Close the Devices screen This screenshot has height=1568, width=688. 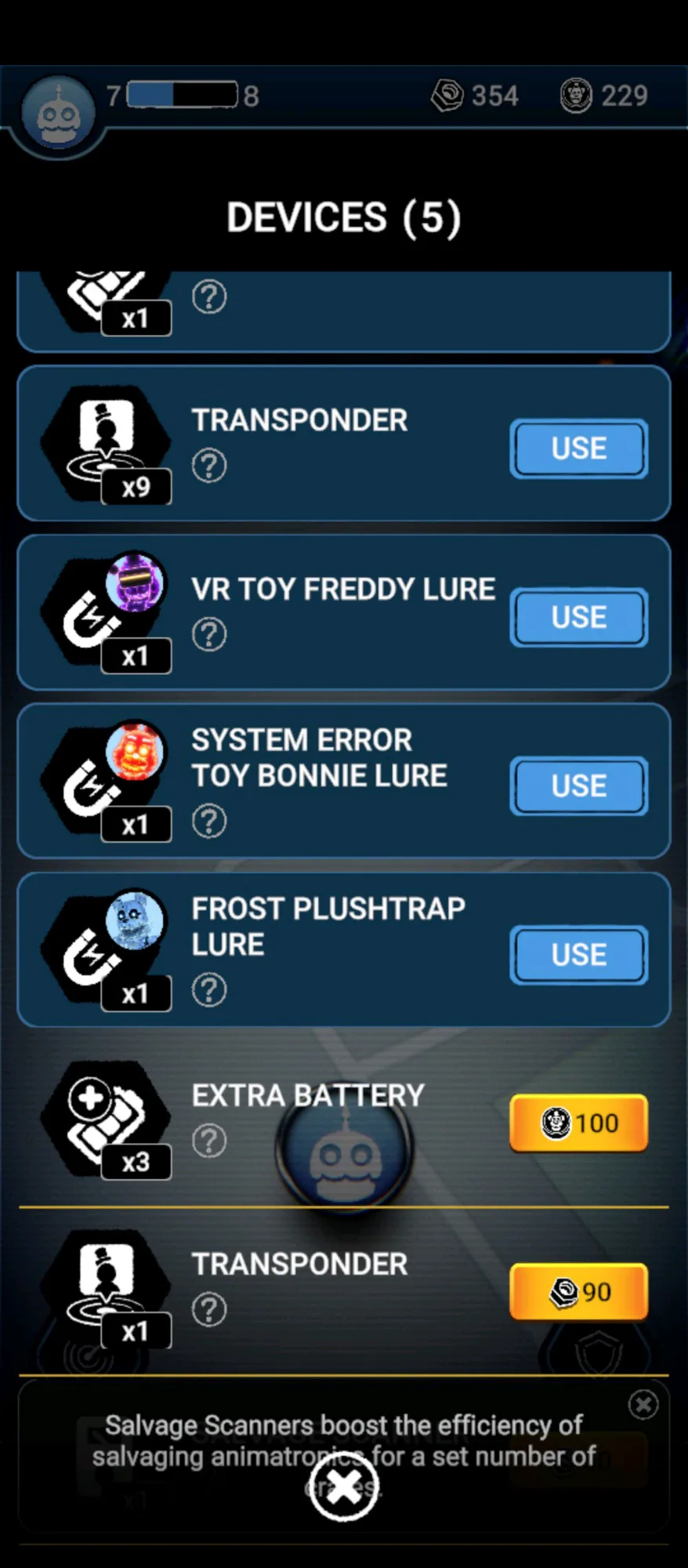343,1486
